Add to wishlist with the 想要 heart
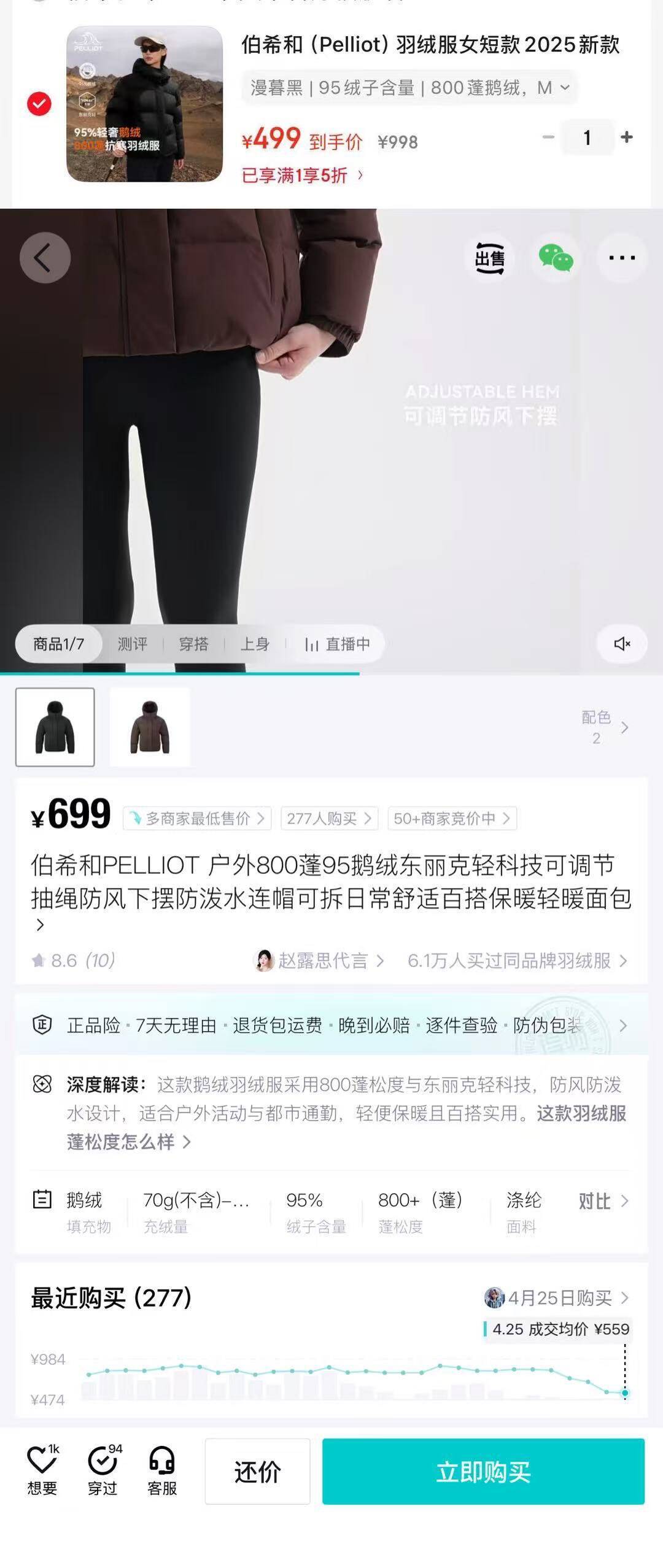This screenshot has height=1568, width=663. pos(42,1471)
